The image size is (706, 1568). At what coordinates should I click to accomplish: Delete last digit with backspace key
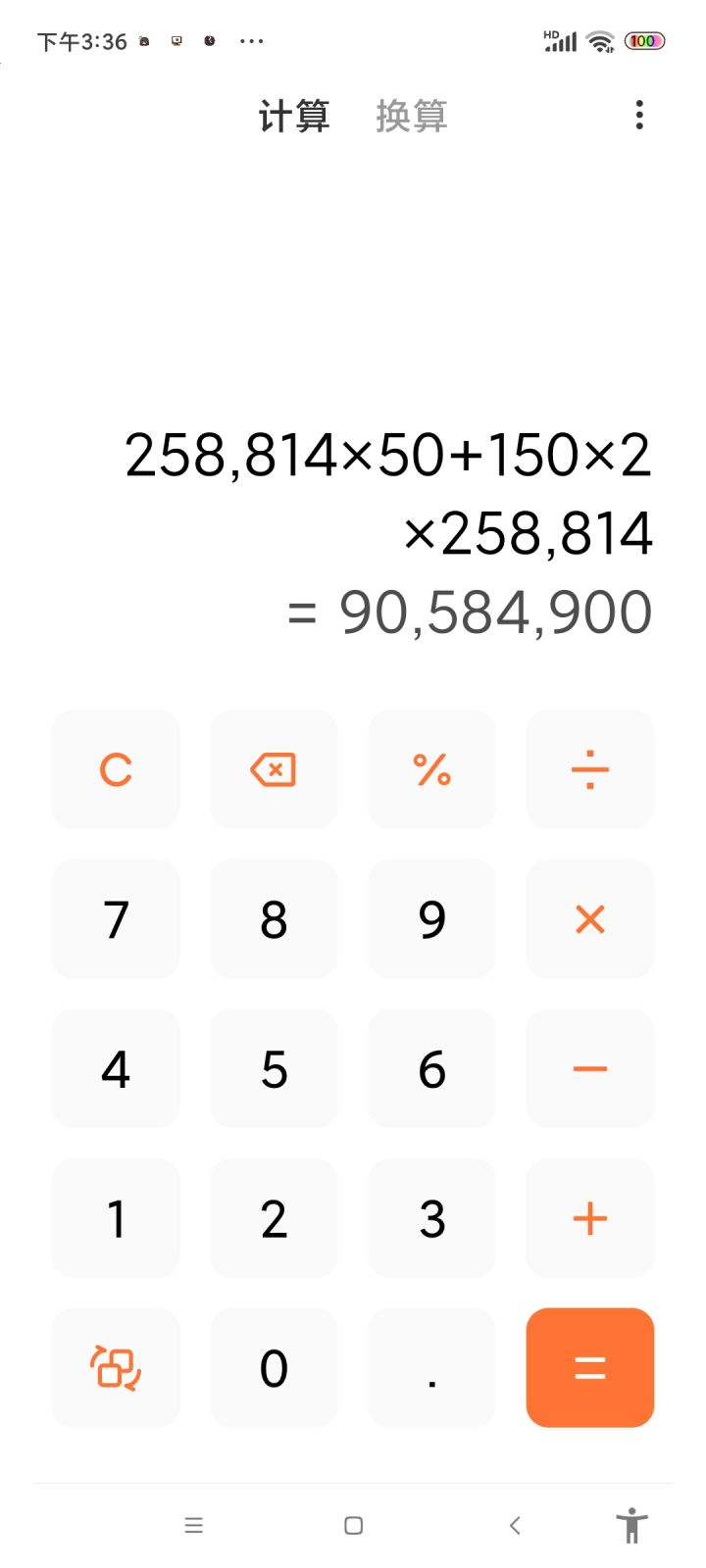[274, 769]
